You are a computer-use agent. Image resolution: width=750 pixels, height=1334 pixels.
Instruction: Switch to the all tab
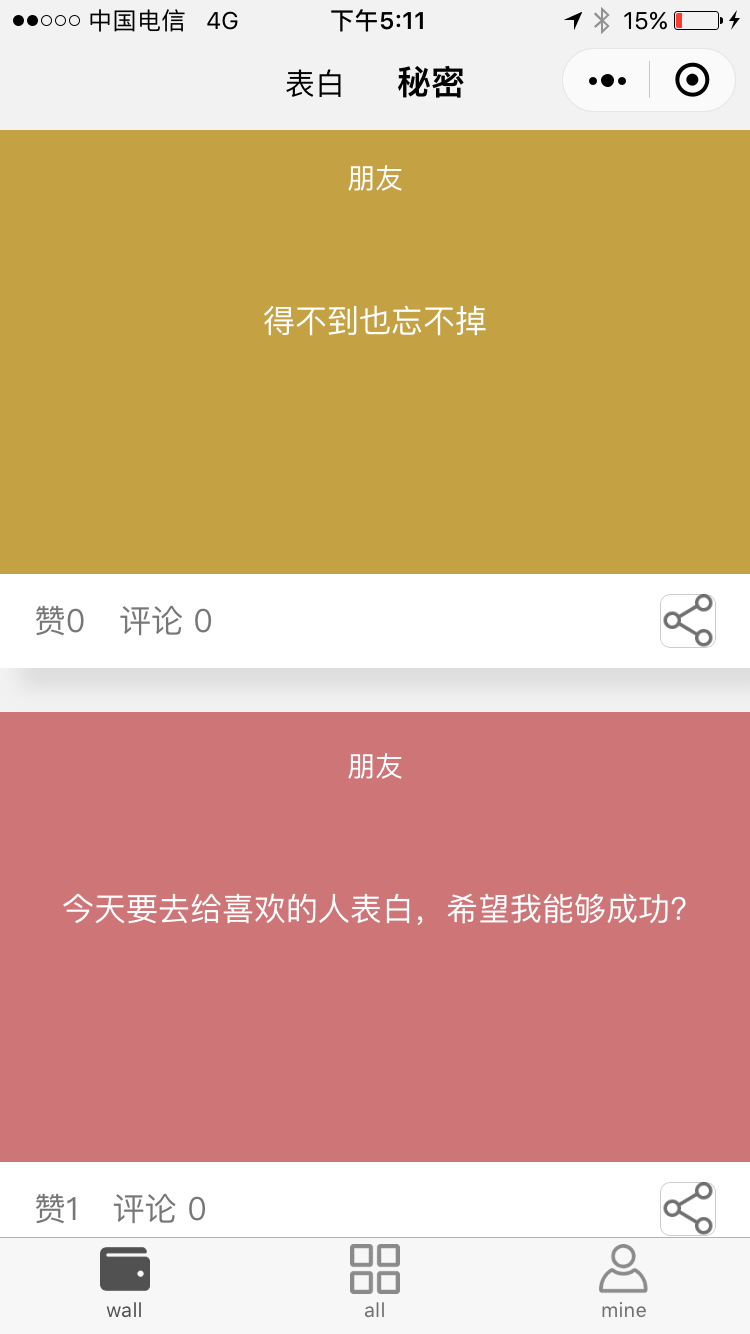(375, 1283)
